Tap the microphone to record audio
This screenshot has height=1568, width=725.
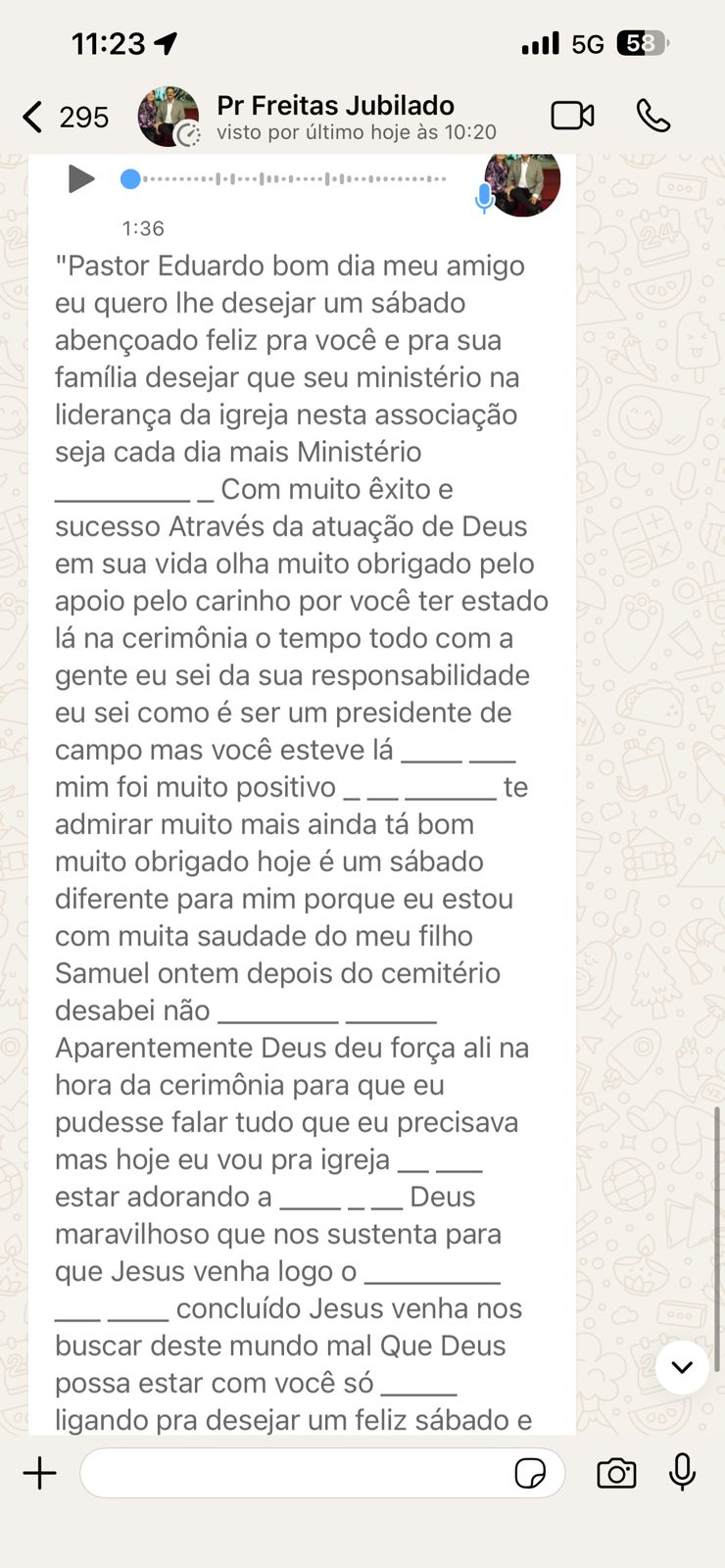coord(682,1472)
